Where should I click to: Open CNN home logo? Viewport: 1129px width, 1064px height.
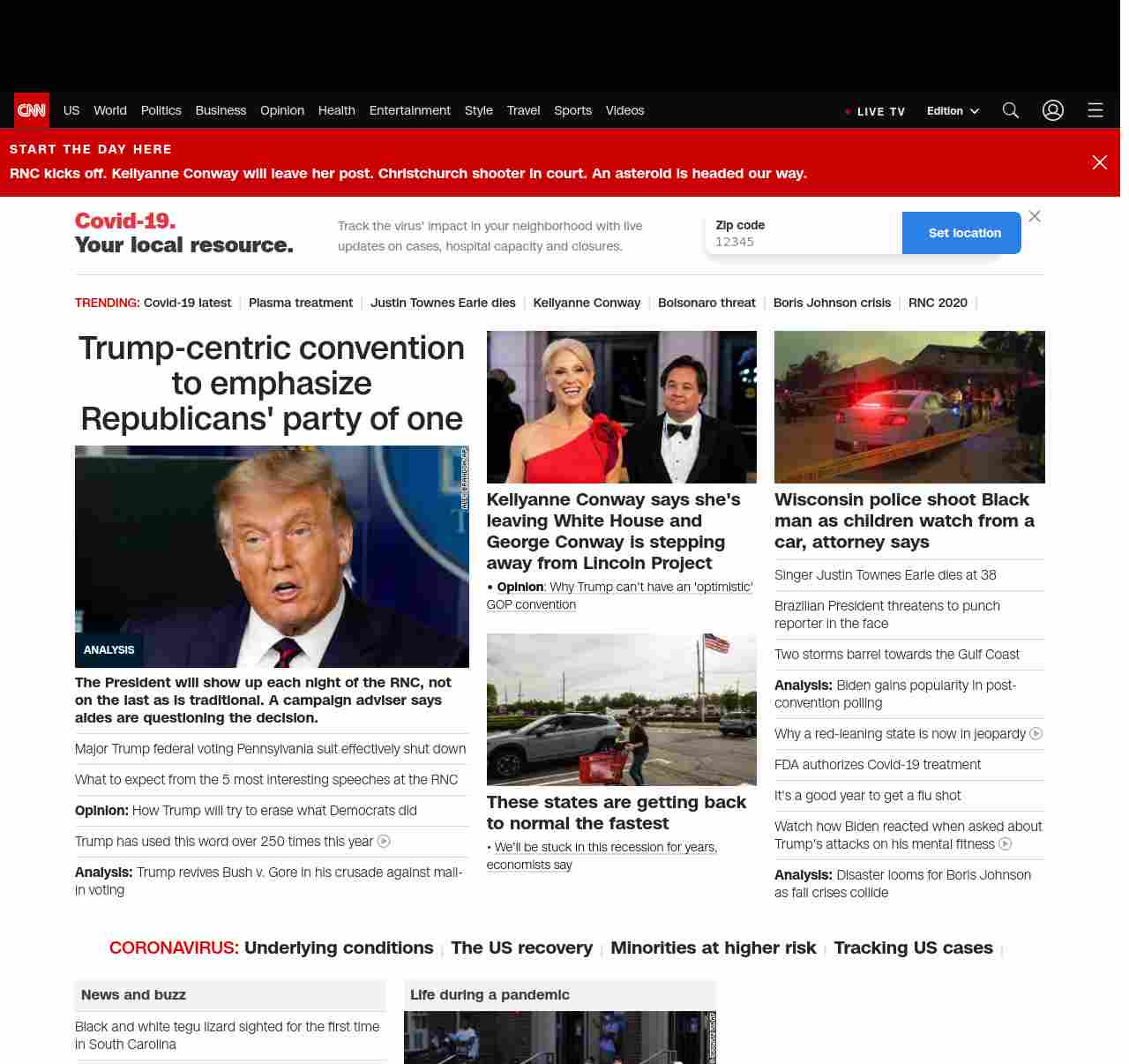click(x=32, y=110)
